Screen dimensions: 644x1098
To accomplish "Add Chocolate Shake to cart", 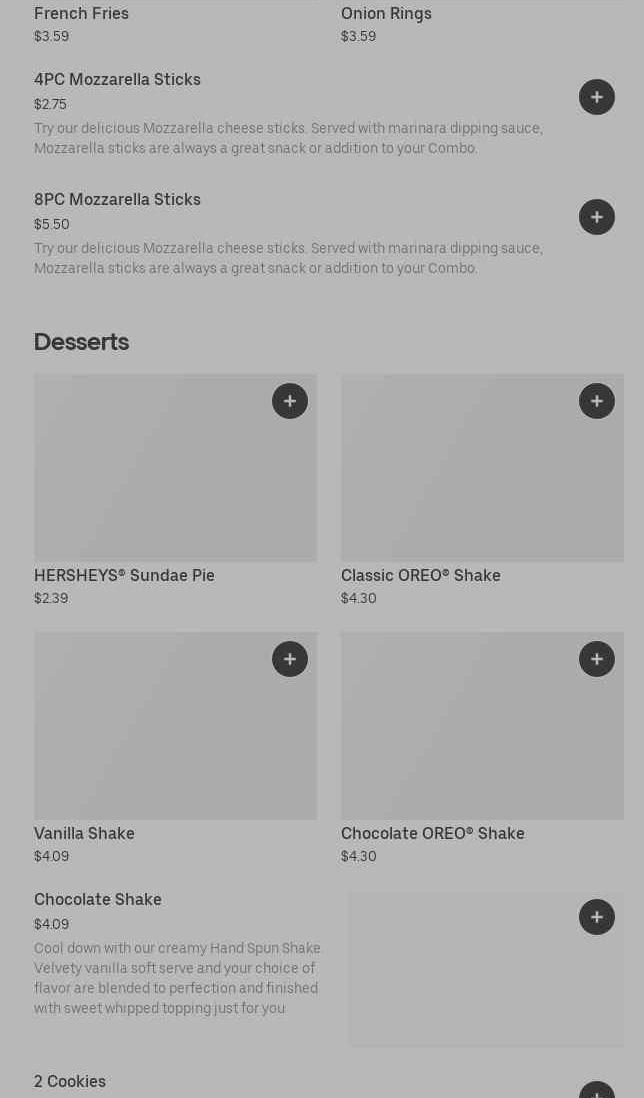I will coord(596,917).
